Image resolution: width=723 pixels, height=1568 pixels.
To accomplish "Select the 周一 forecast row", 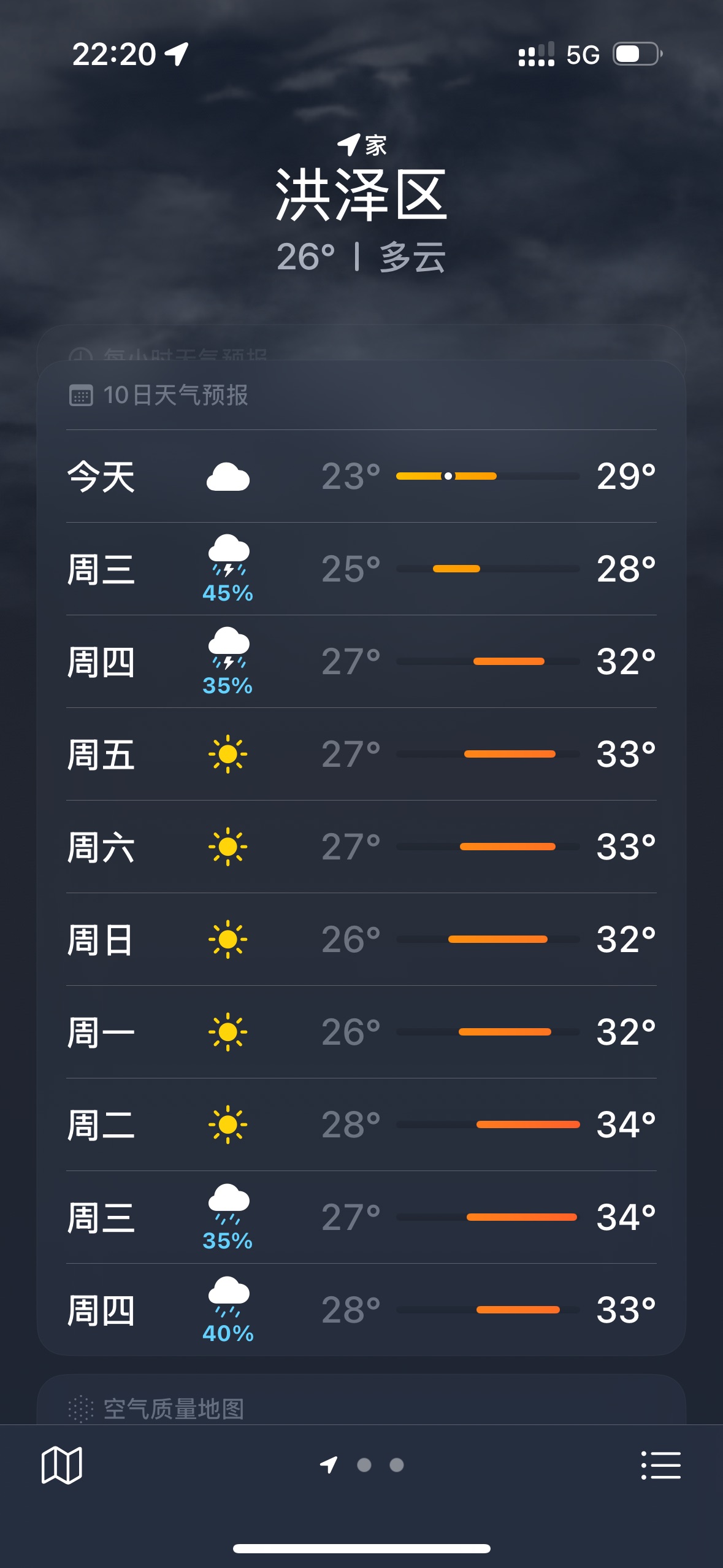I will (361, 1032).
